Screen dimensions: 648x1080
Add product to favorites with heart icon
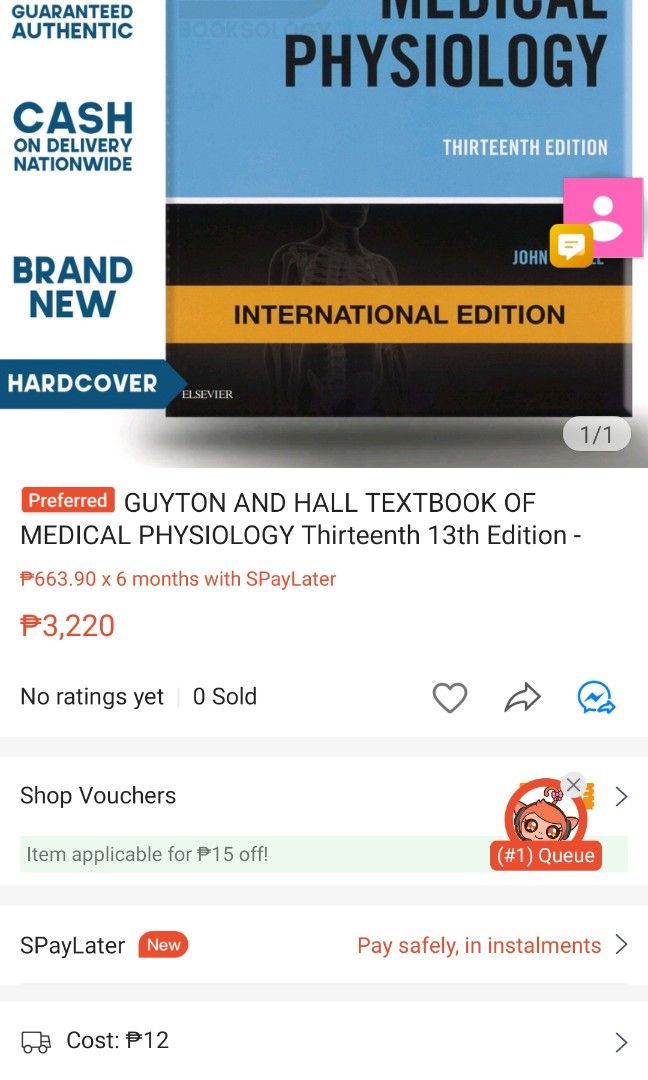(449, 697)
